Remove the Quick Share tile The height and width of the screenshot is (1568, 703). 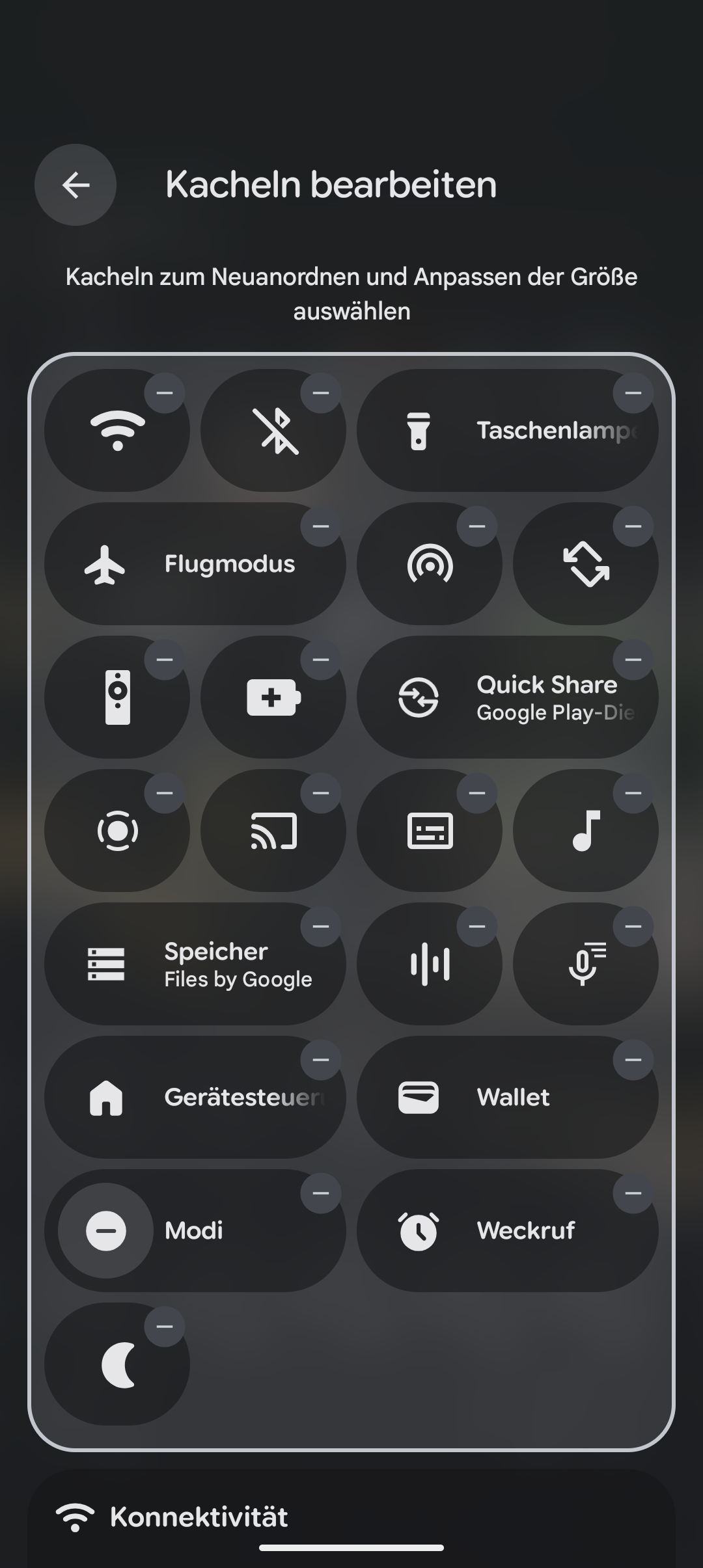(633, 660)
